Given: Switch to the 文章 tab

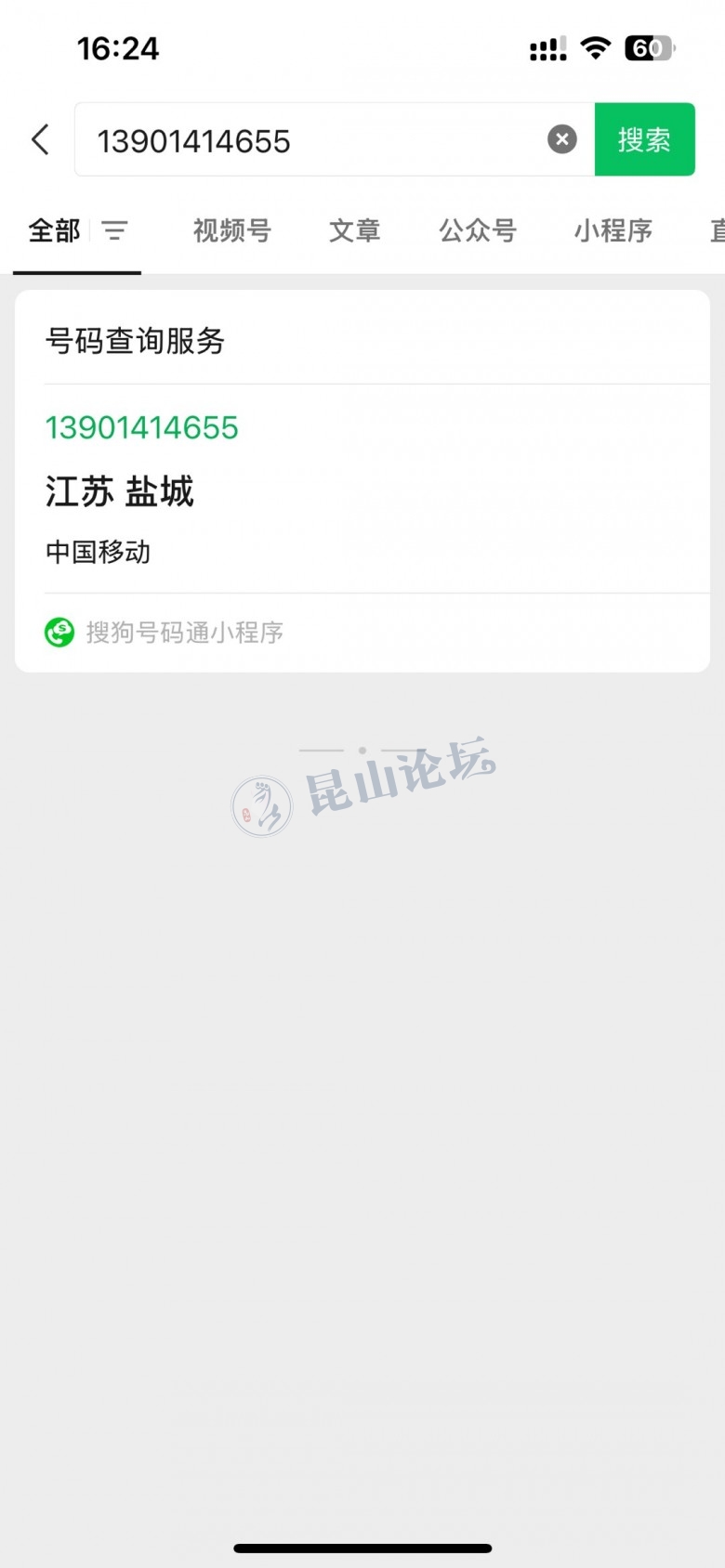Looking at the screenshot, I should point(354,230).
